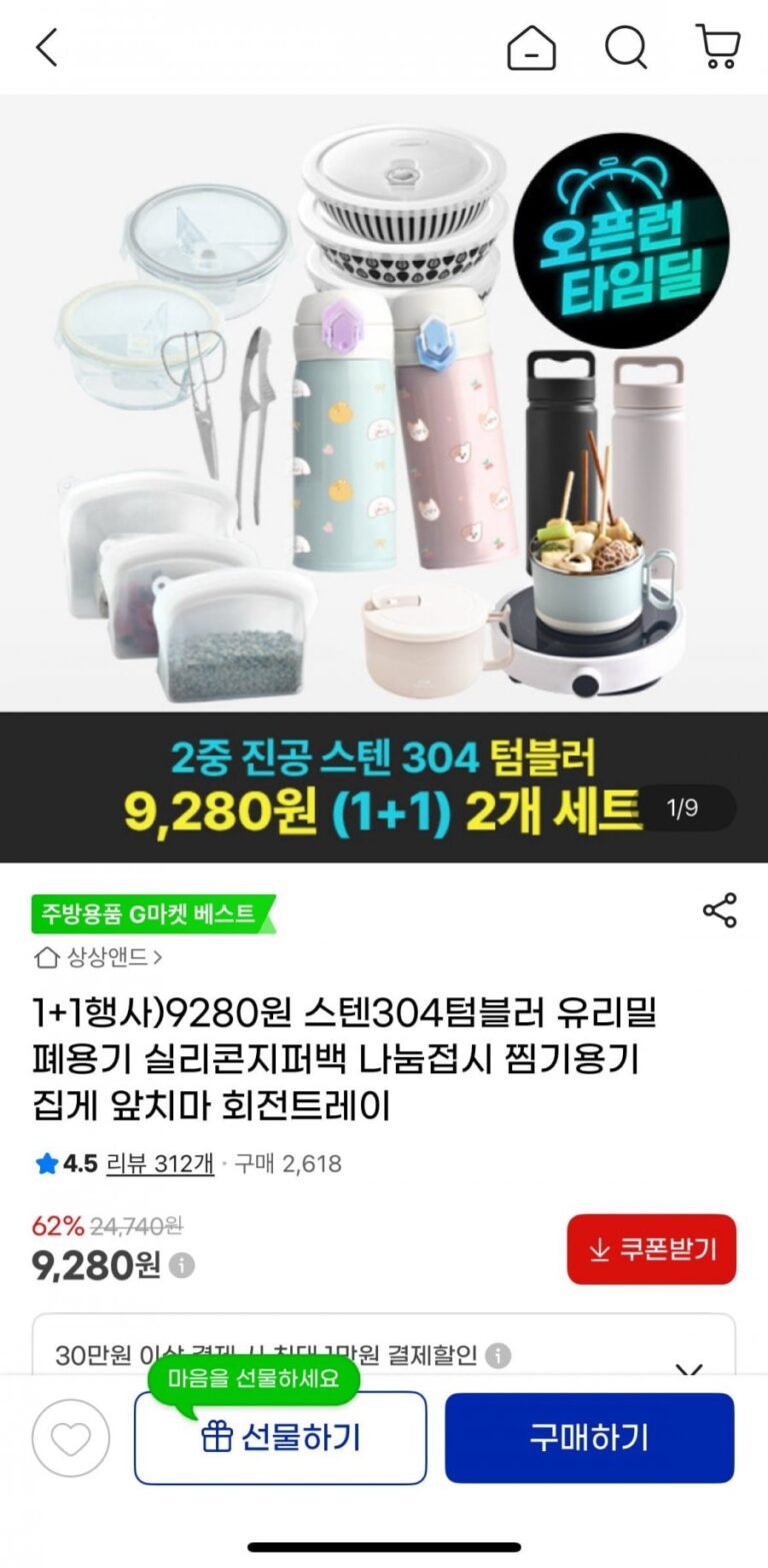Viewport: 768px width, 1568px height.
Task: Expand the 결제할인 payment discount section
Action: tap(689, 1365)
